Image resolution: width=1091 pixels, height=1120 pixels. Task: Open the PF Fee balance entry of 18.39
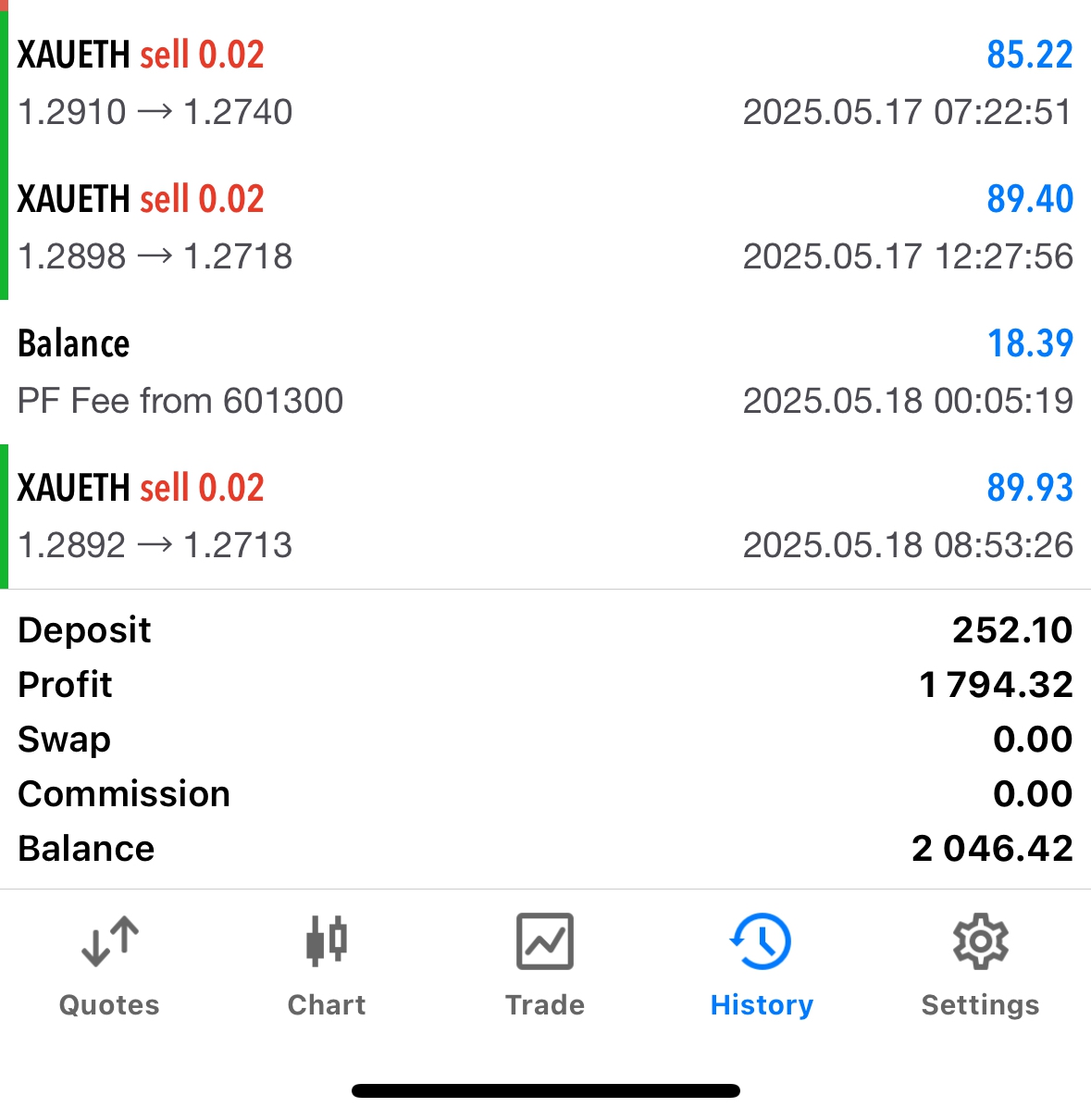(545, 372)
